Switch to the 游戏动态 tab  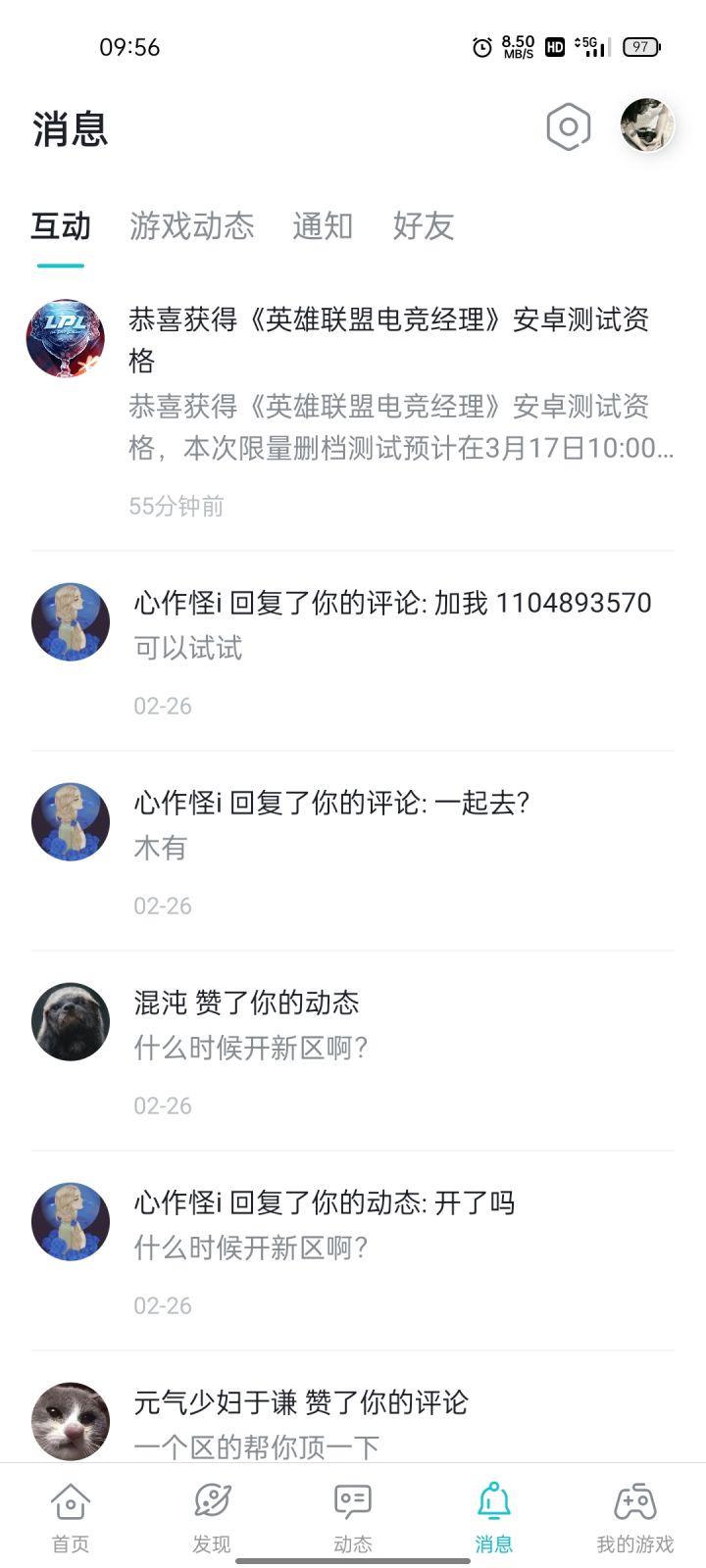(x=192, y=226)
